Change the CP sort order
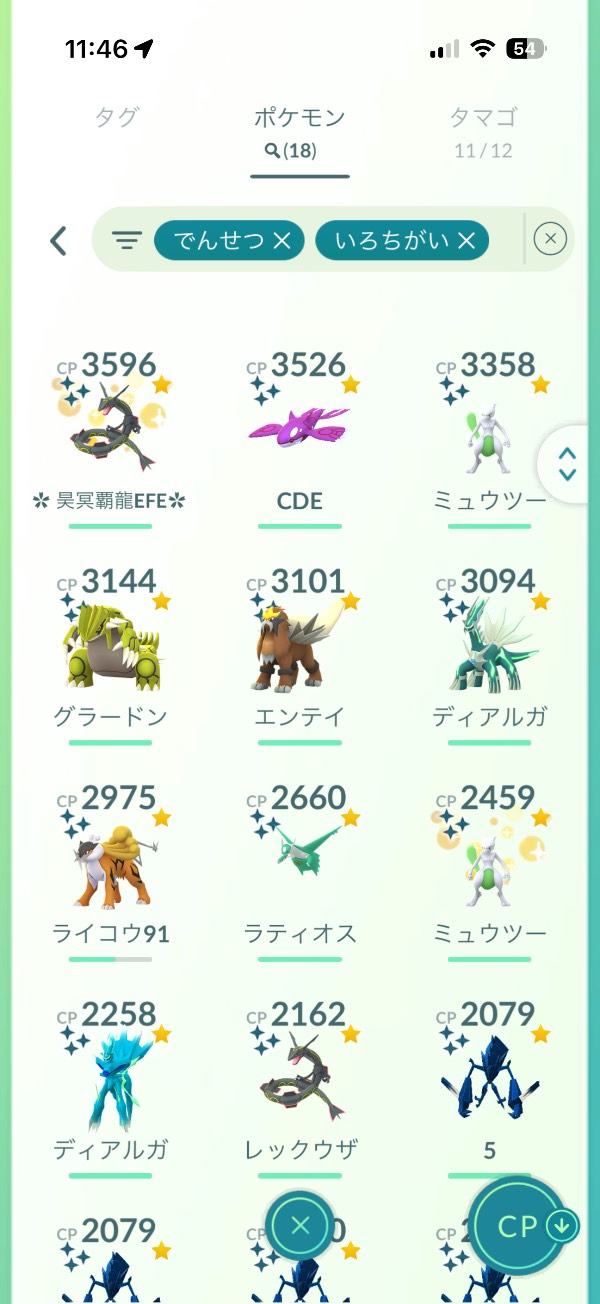 click(520, 1226)
